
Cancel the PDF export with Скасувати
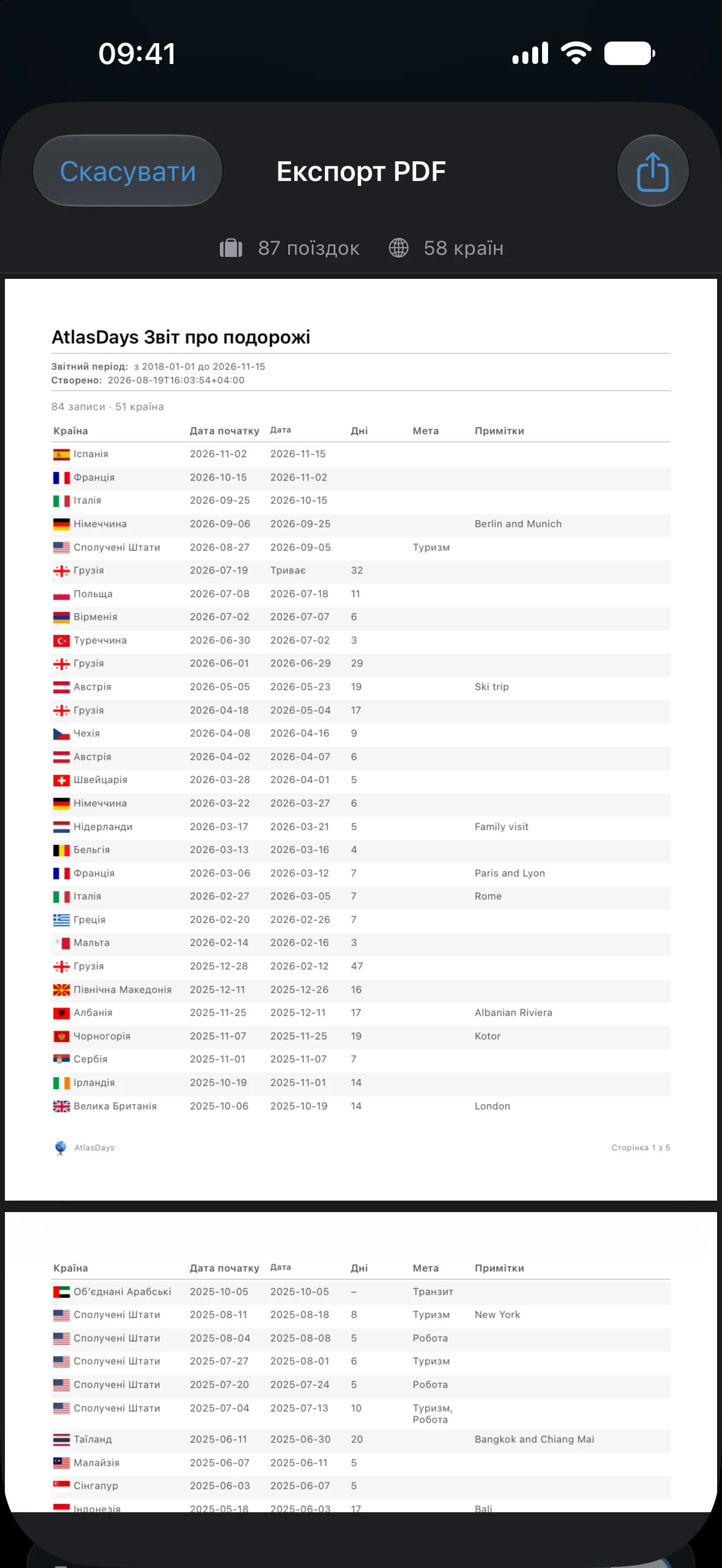click(x=128, y=171)
